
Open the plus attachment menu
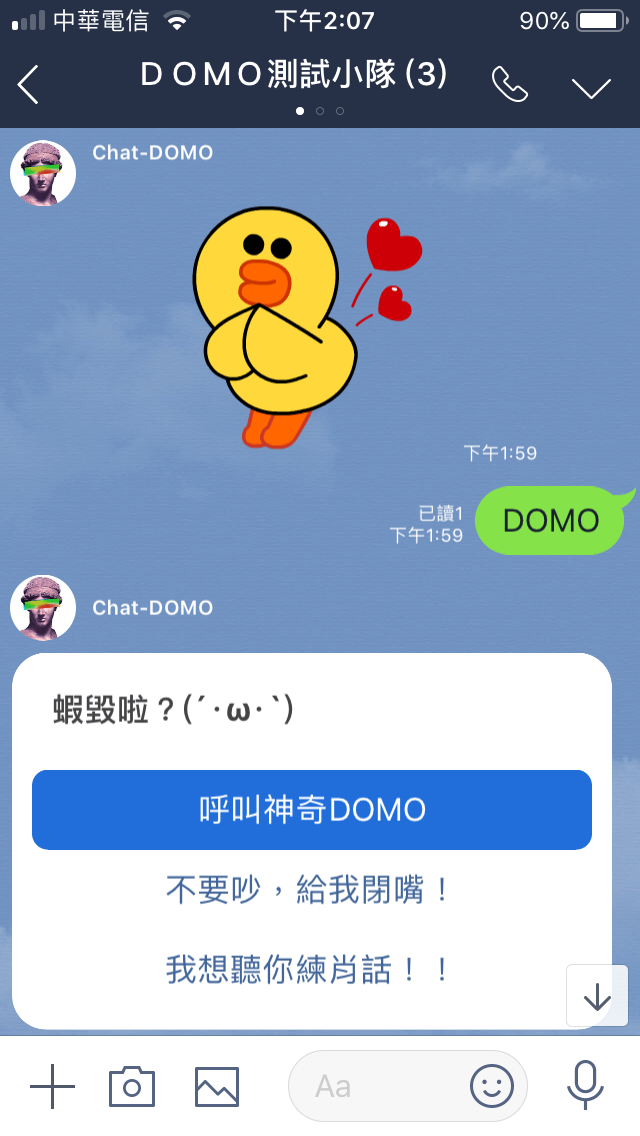[x=52, y=1086]
